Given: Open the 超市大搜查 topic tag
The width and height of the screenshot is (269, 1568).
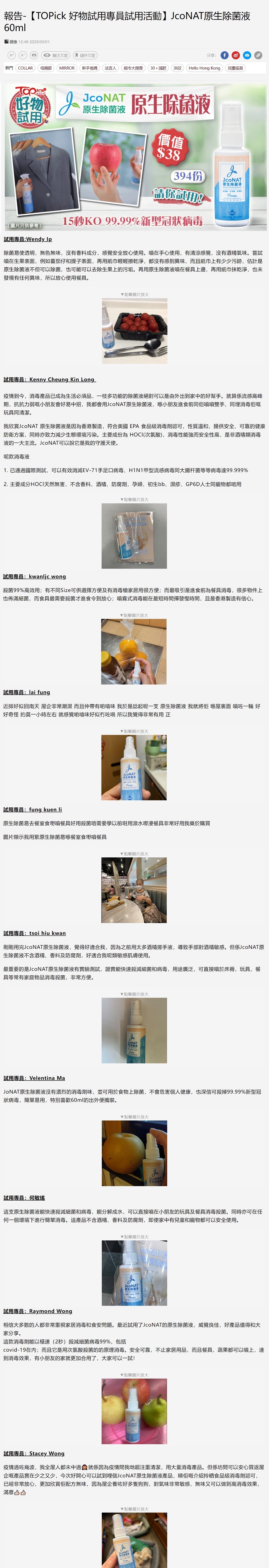Looking at the screenshot, I should [133, 68].
